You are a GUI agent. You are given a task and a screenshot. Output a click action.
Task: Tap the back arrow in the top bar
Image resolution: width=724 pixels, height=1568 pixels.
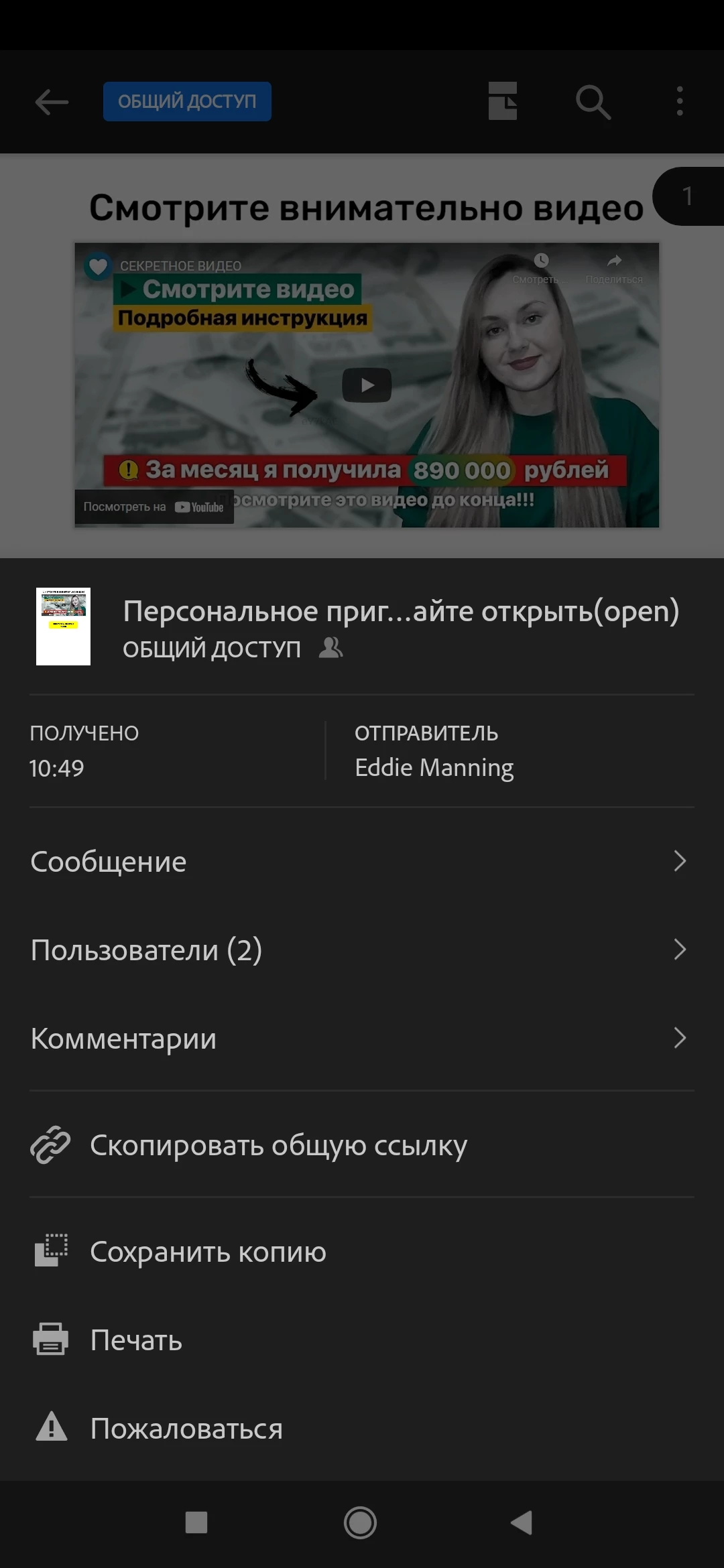click(52, 102)
